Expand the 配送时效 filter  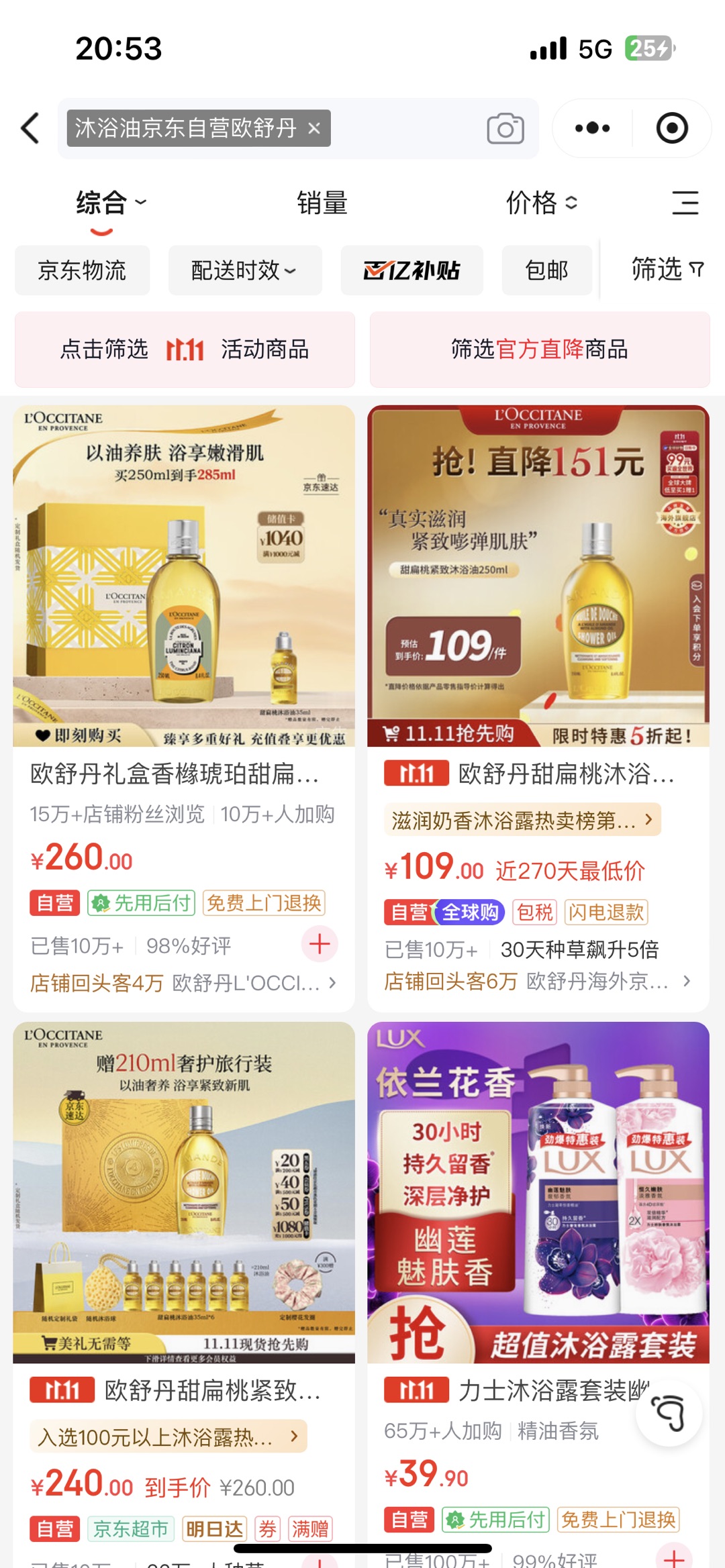(244, 270)
